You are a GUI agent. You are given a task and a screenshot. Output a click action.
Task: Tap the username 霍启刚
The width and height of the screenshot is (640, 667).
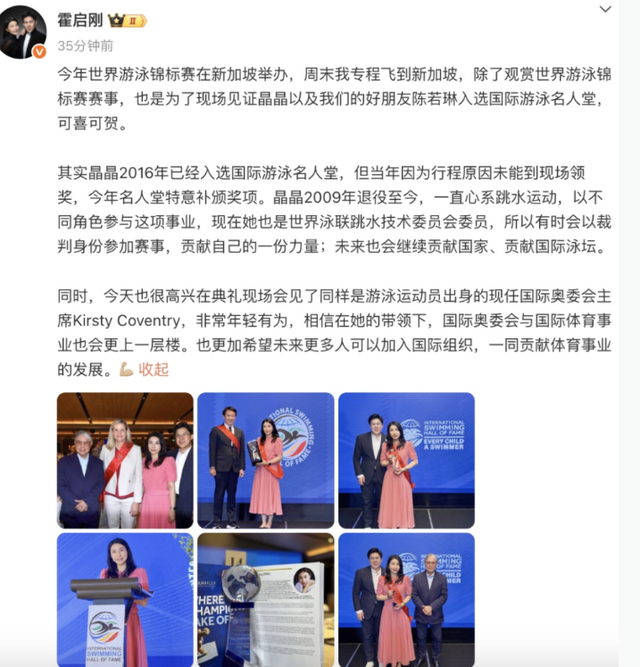click(81, 18)
